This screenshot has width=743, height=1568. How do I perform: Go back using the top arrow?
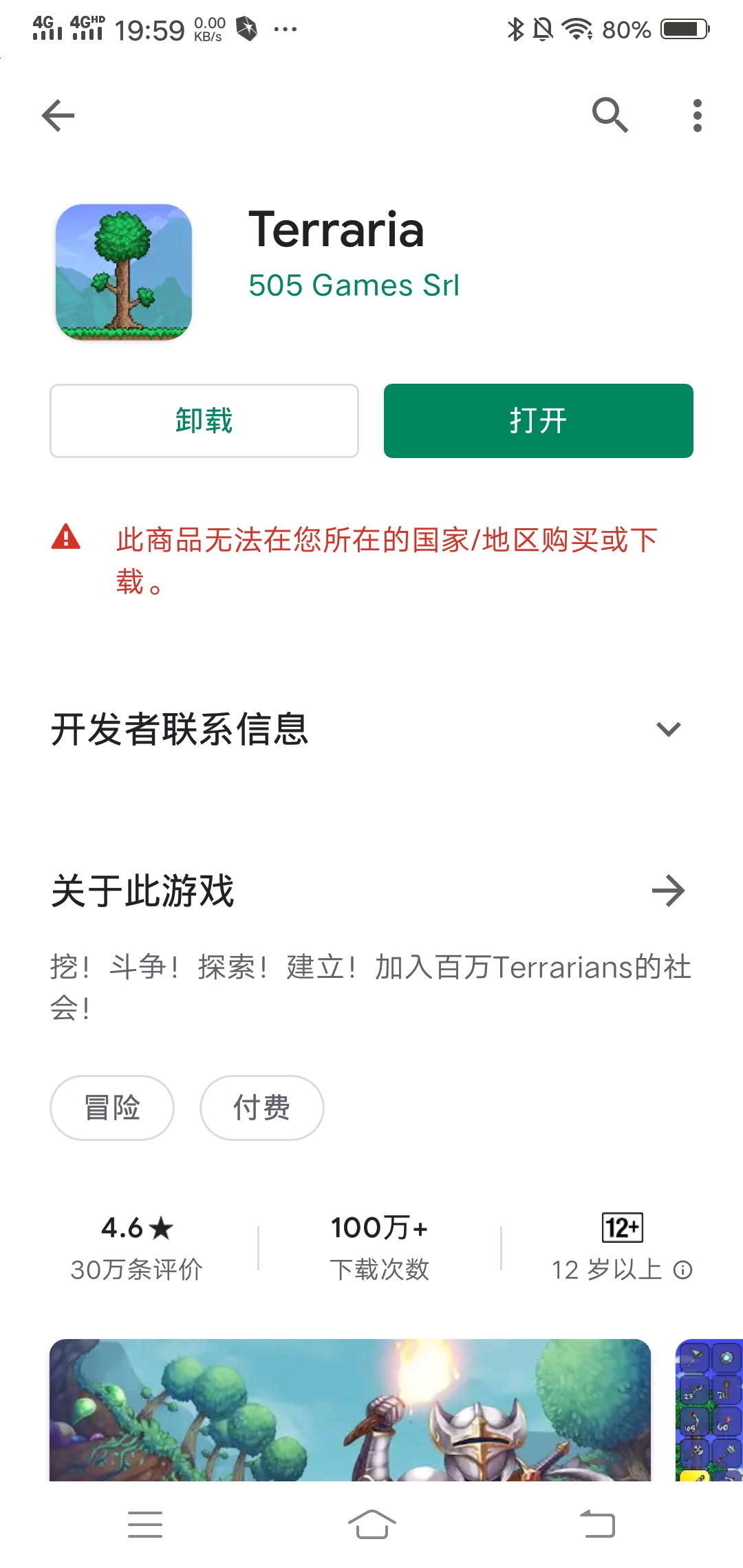(x=58, y=115)
